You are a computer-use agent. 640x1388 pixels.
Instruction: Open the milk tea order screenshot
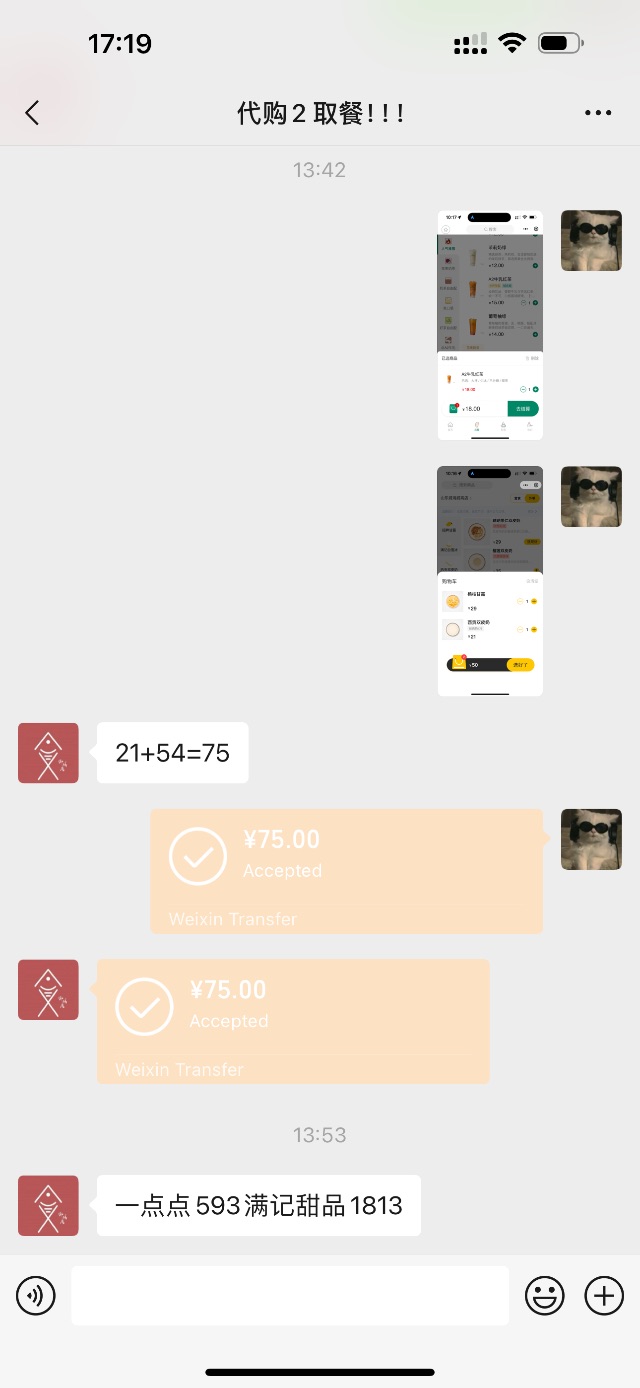(x=490, y=325)
